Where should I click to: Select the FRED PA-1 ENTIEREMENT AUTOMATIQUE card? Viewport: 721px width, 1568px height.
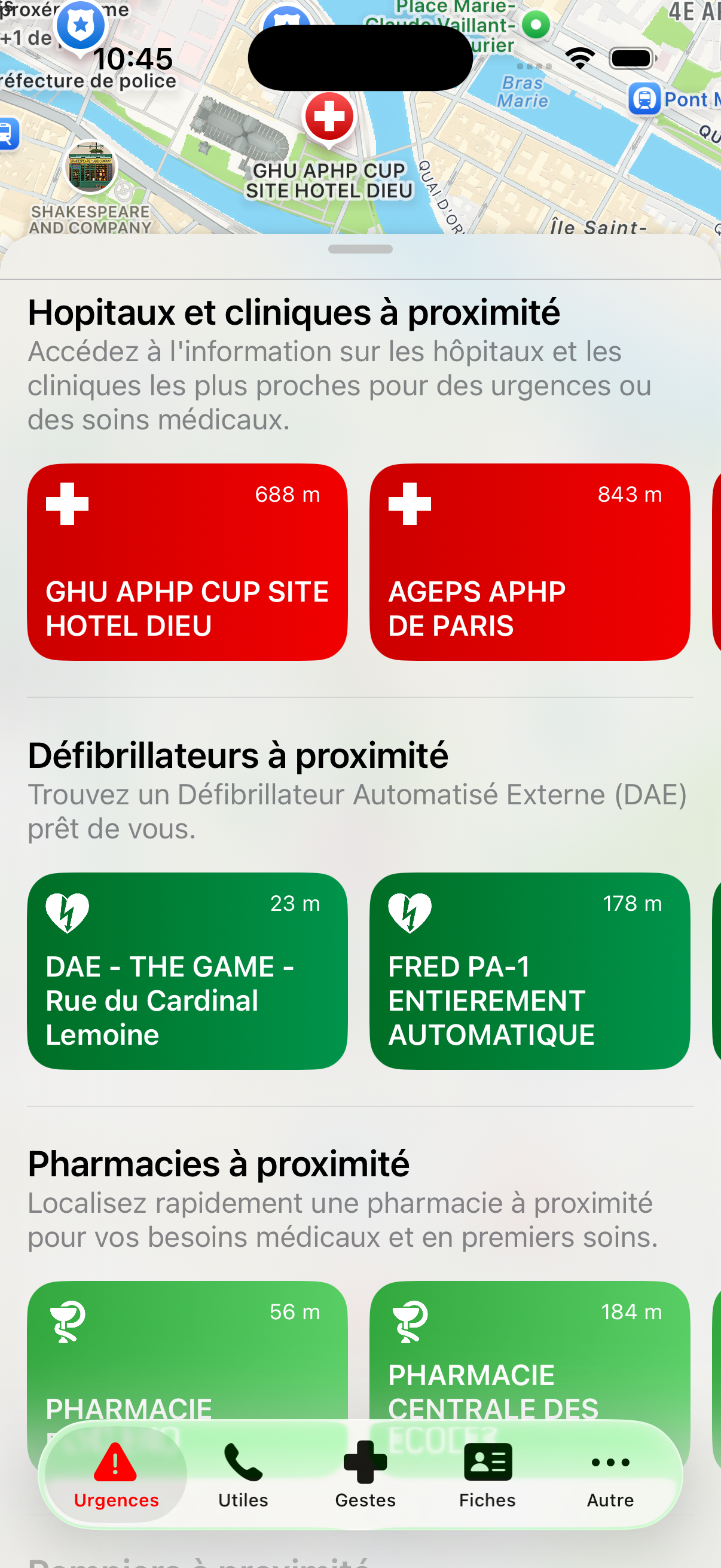coord(529,970)
